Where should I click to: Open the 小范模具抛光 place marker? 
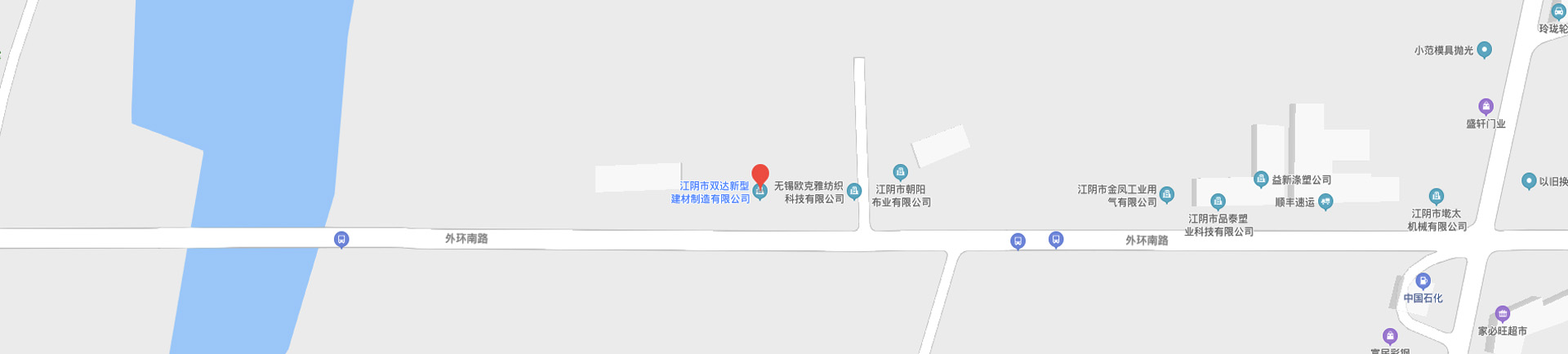tap(1485, 50)
